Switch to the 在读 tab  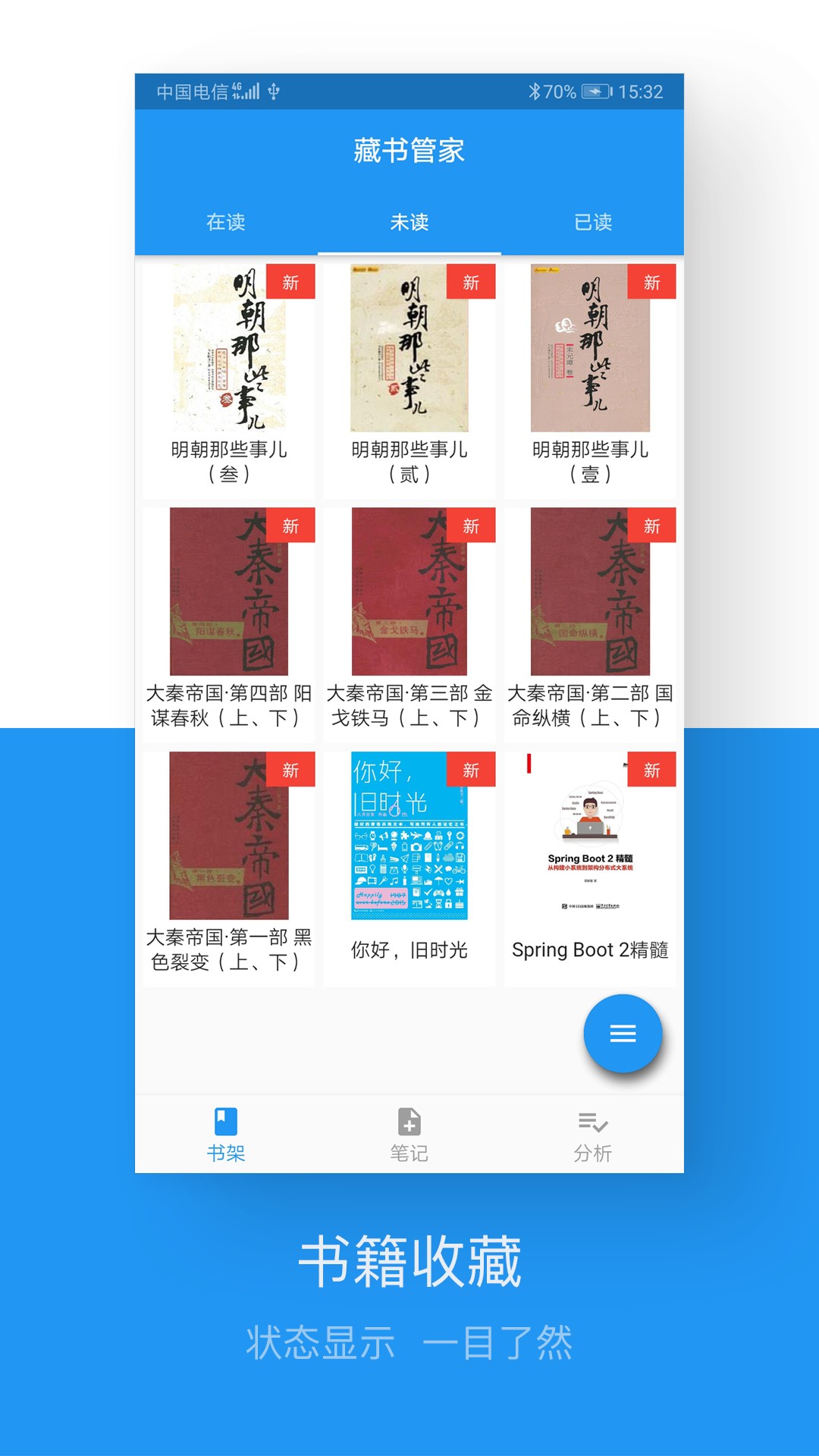click(x=224, y=223)
